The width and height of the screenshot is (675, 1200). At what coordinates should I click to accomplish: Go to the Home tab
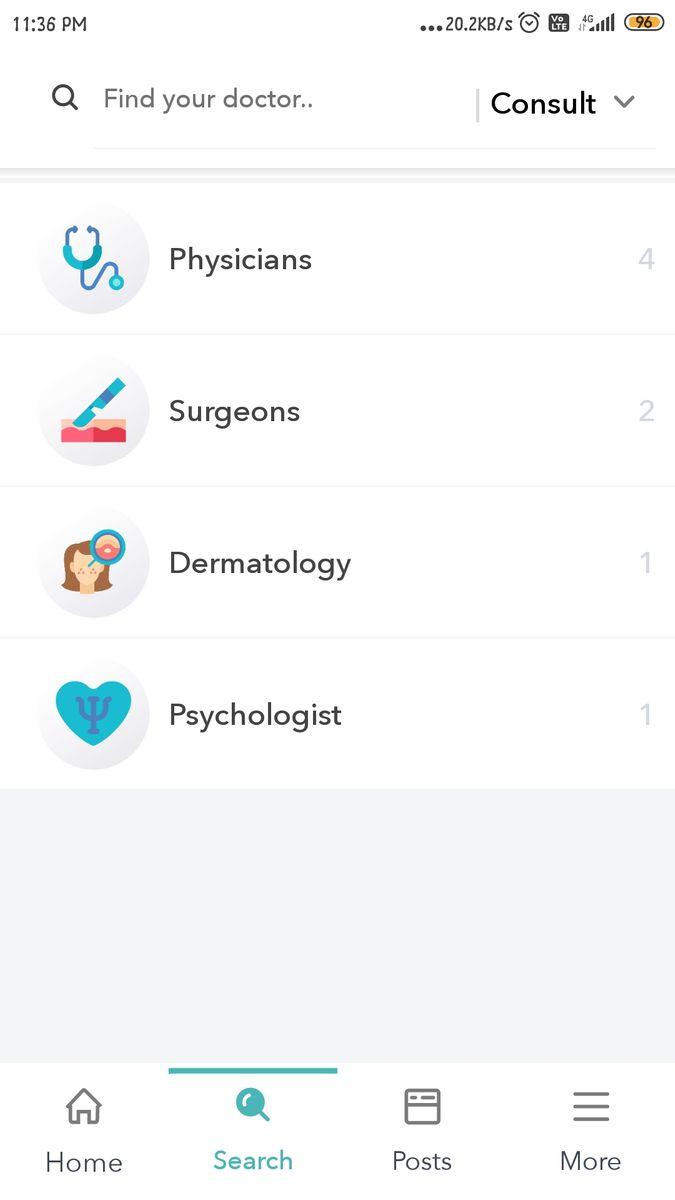pos(84,1132)
